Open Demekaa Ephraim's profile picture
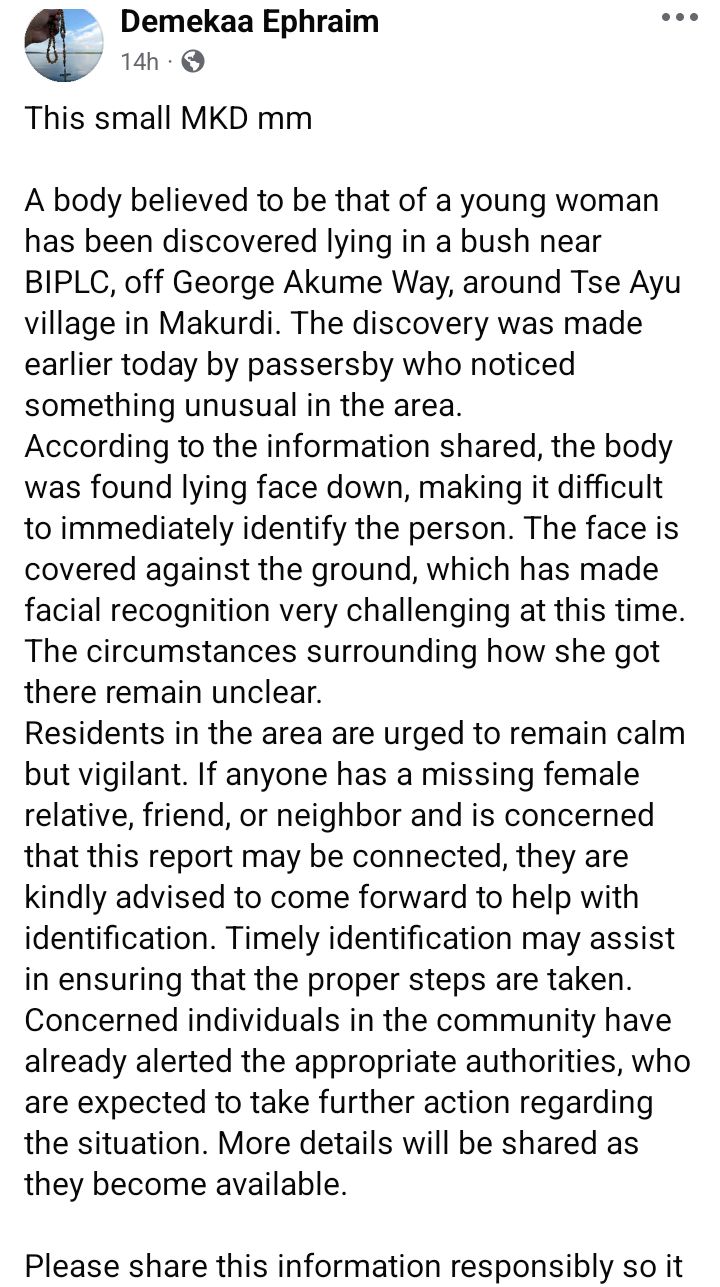 click(64, 44)
